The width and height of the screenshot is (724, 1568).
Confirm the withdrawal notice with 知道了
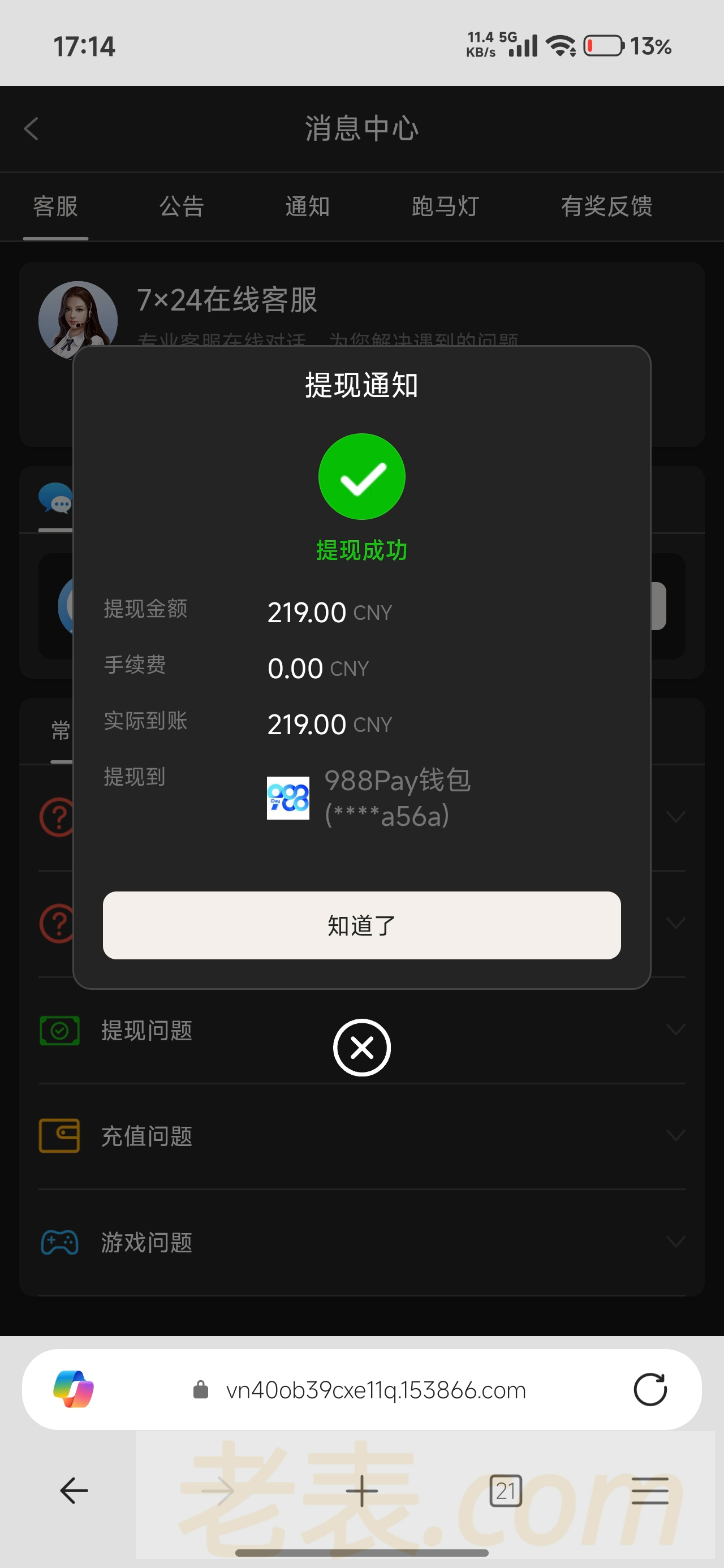click(x=361, y=925)
